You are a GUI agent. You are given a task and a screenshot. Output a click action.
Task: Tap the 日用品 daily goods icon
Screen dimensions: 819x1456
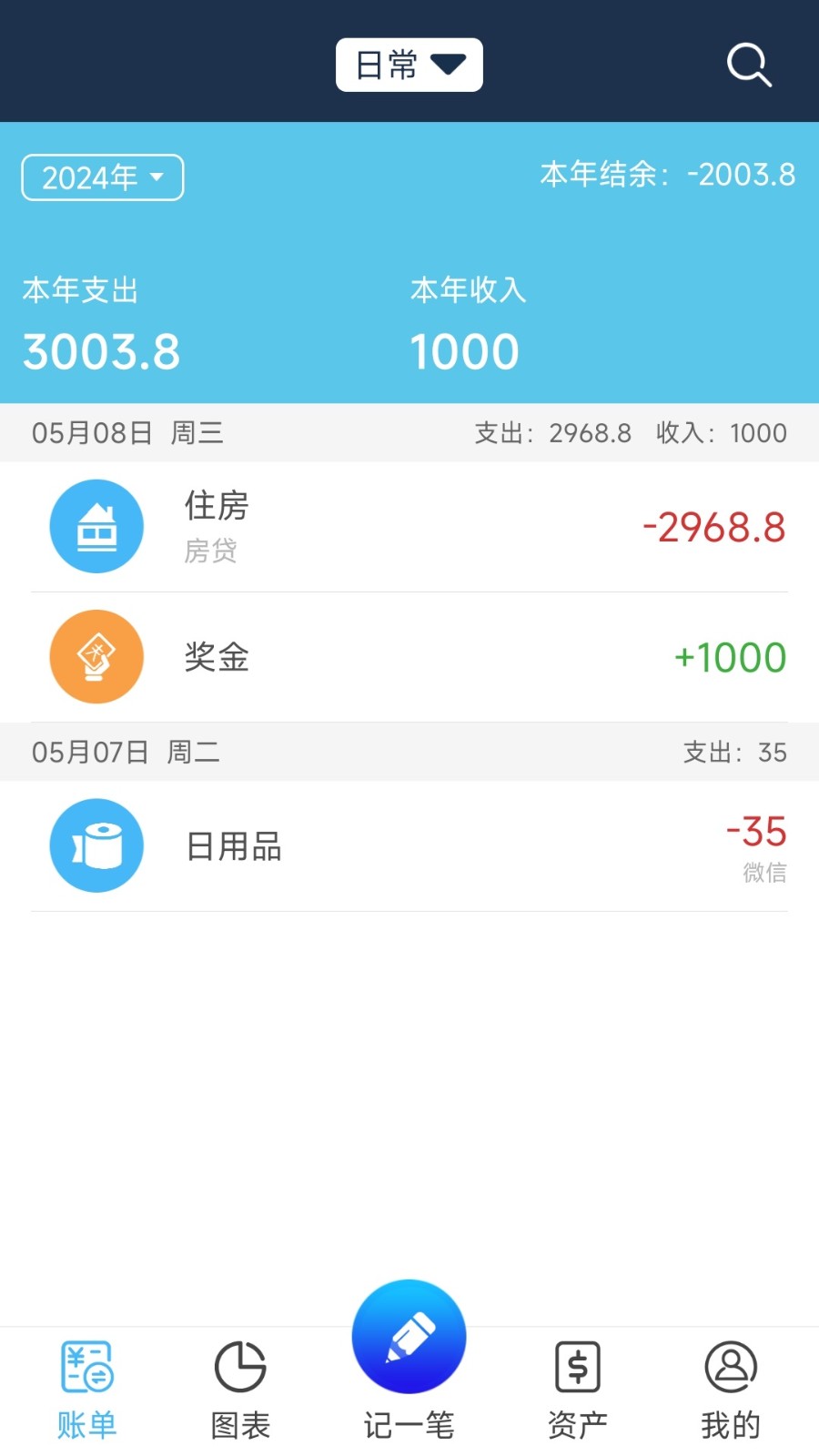coord(96,845)
